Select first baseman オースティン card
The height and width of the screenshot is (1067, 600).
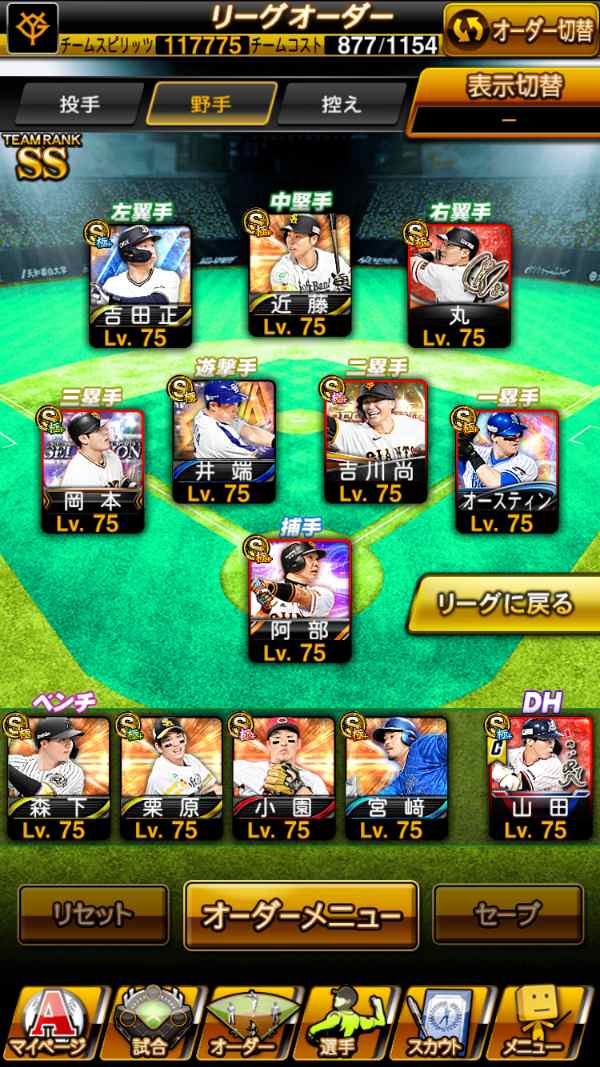tap(507, 468)
